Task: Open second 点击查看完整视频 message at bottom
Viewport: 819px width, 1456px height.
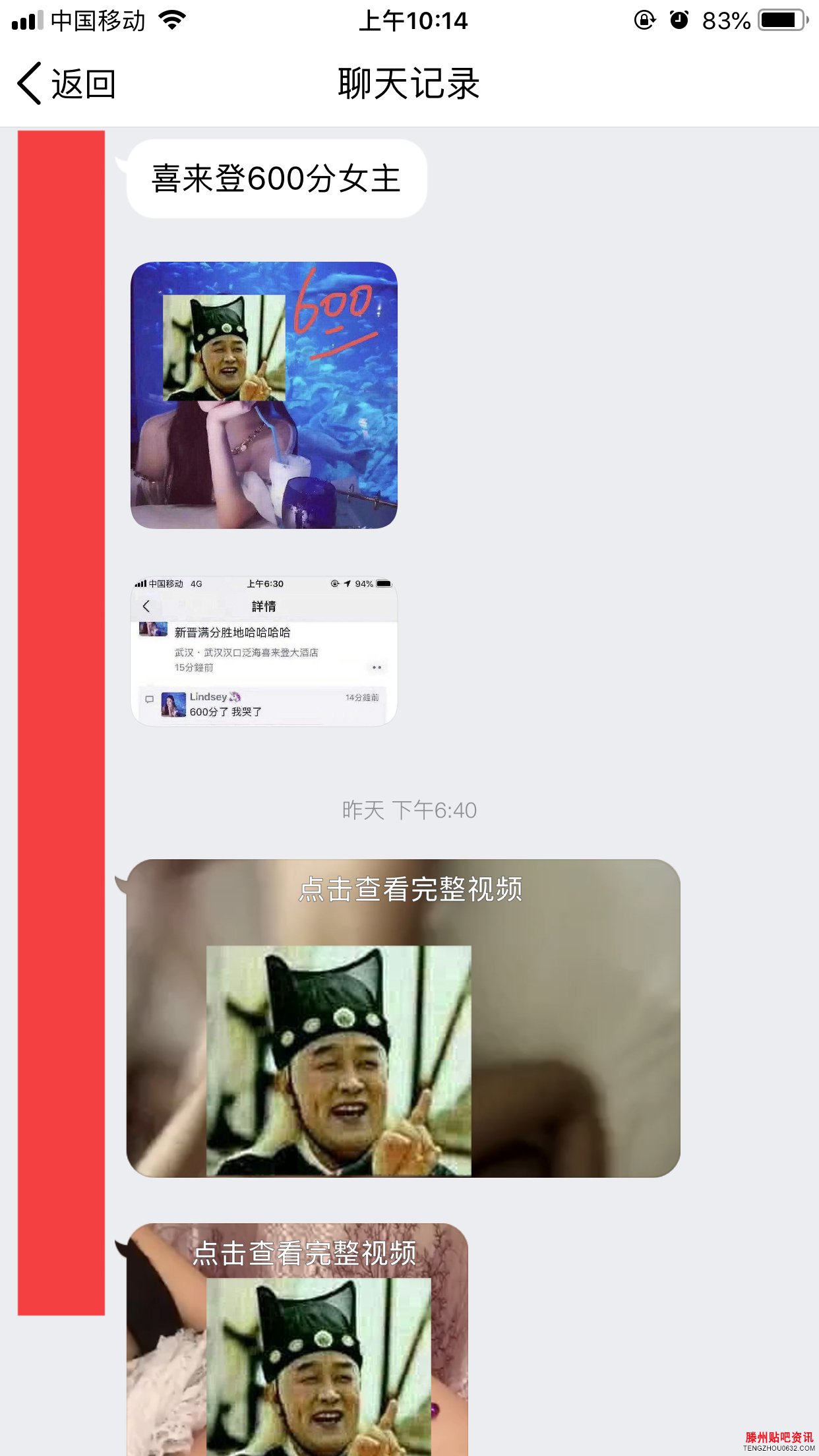Action: (297, 1339)
